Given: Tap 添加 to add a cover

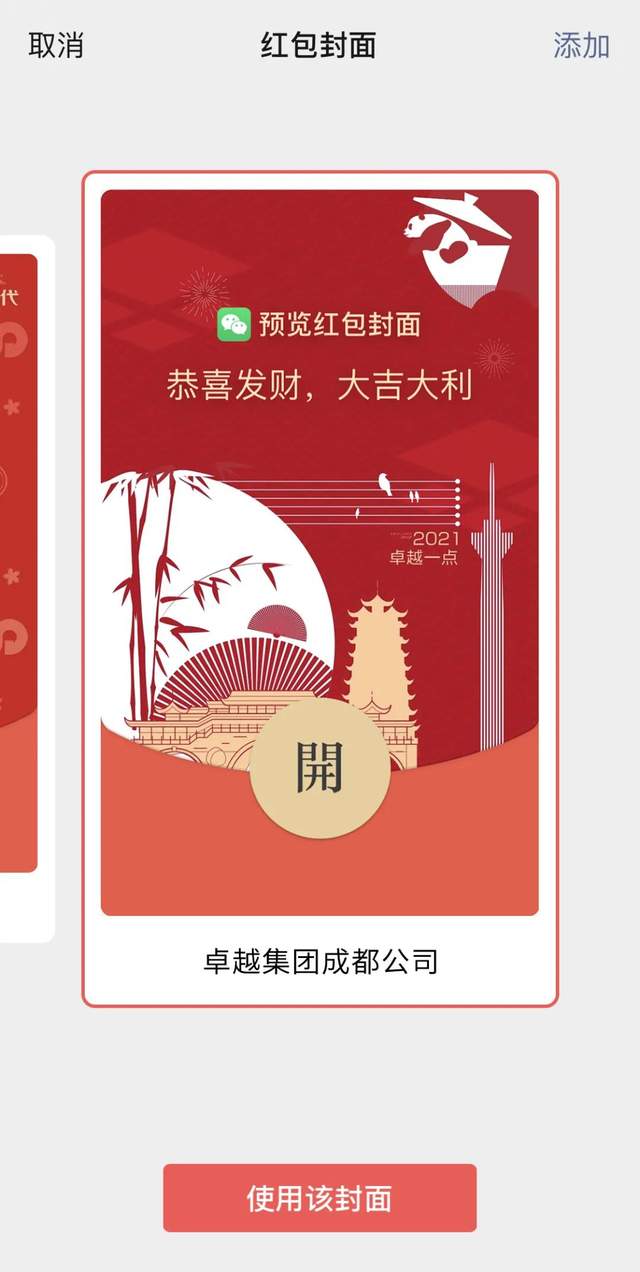Looking at the screenshot, I should pos(581,45).
